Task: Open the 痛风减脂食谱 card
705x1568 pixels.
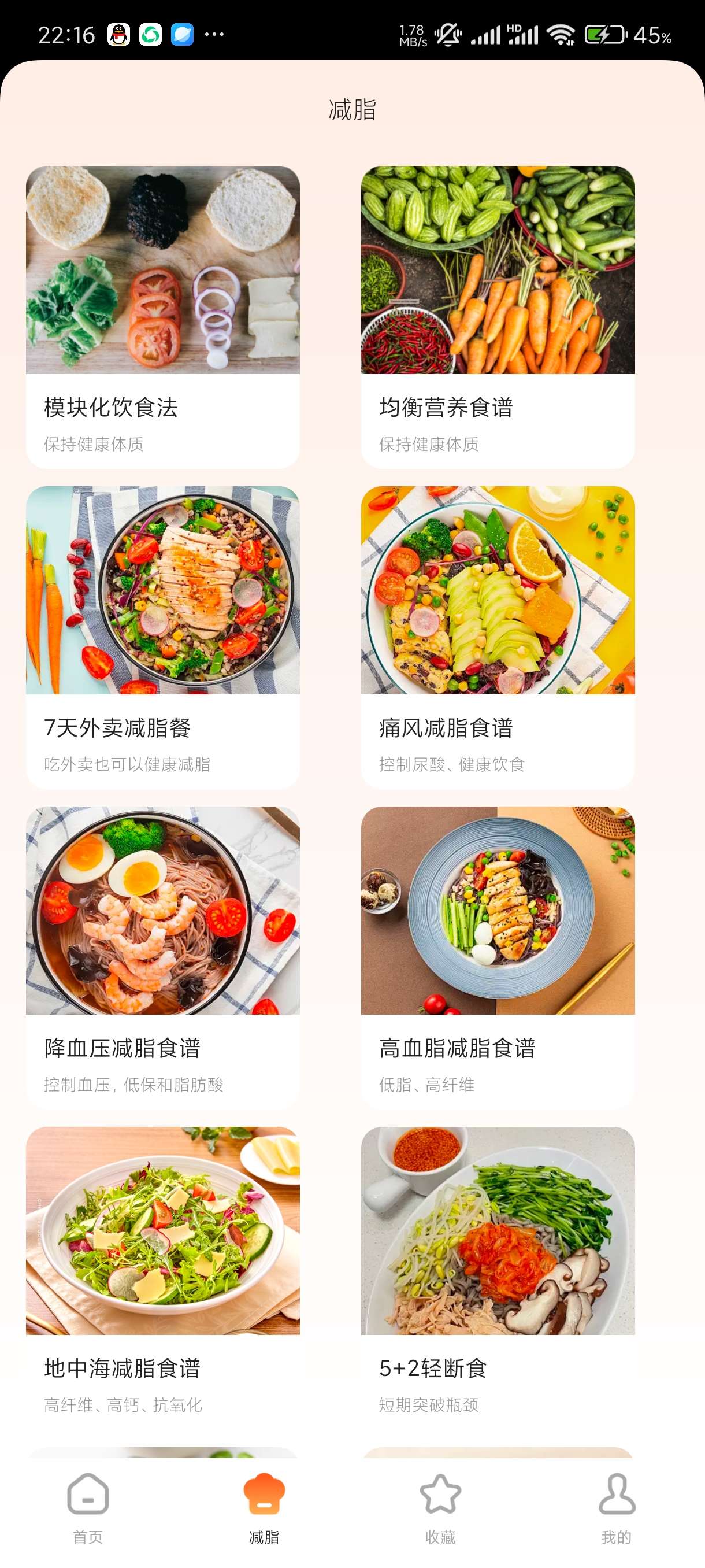Action: pyautogui.click(x=498, y=637)
